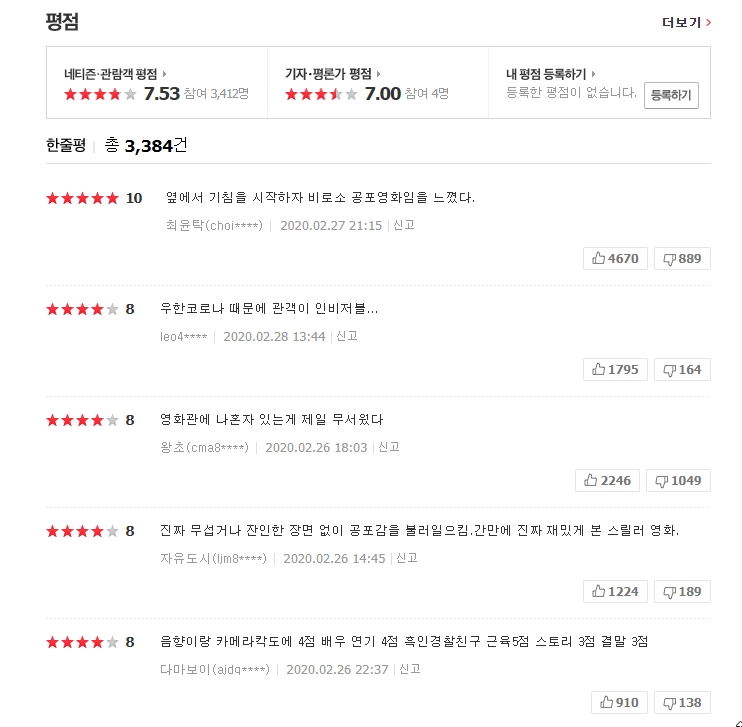Like the review by 자유도시
Screen dimensions: 742x727
(614, 591)
